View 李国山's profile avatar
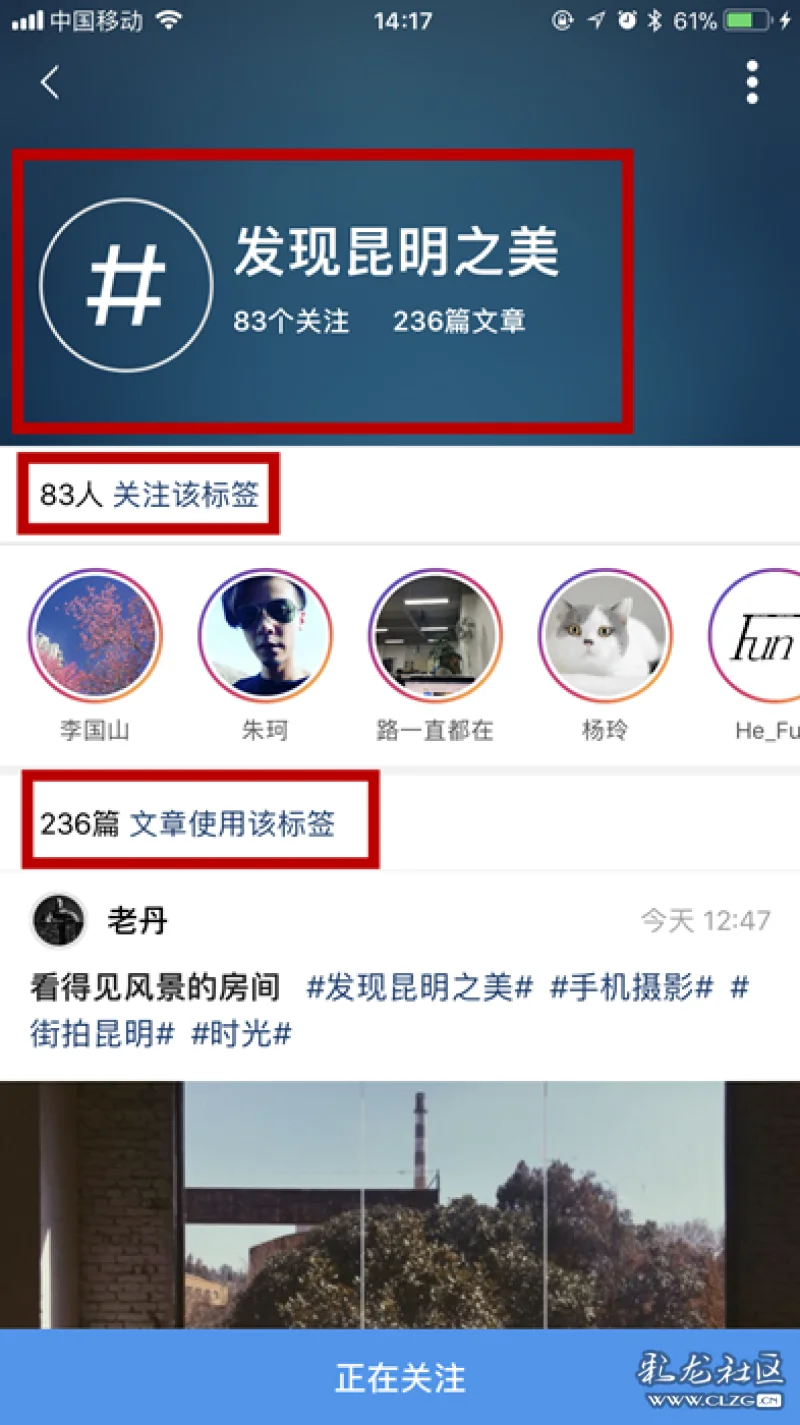 point(95,636)
